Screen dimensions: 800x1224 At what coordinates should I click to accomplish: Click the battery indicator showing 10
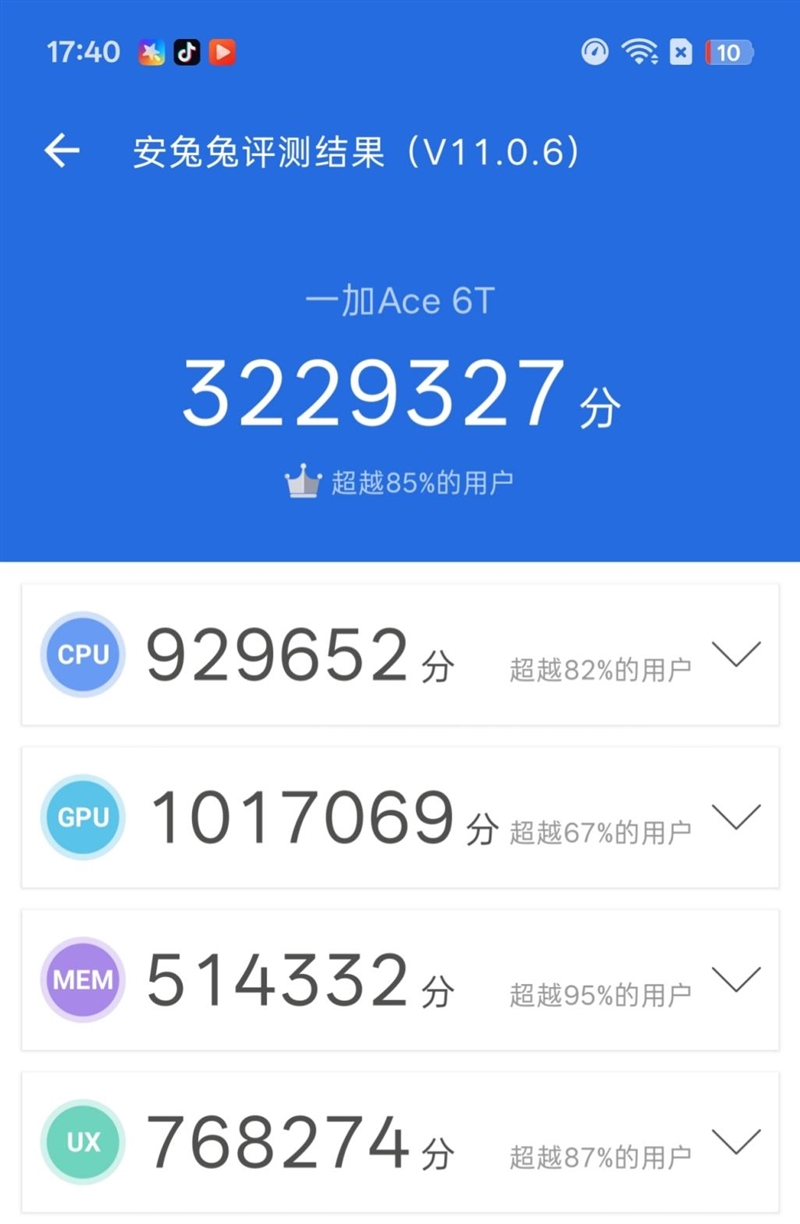(x=729, y=51)
